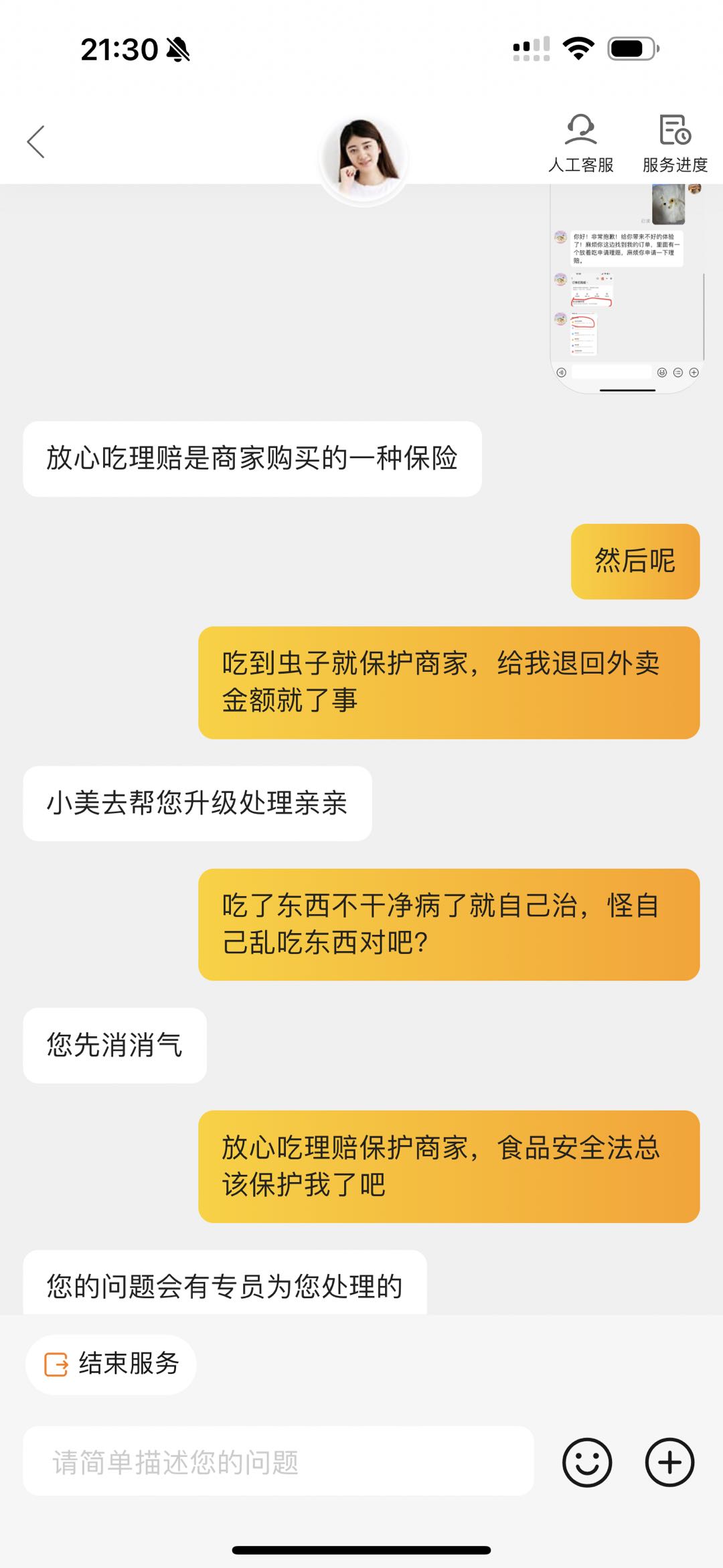Open 服务进度 service progress

click(674, 143)
